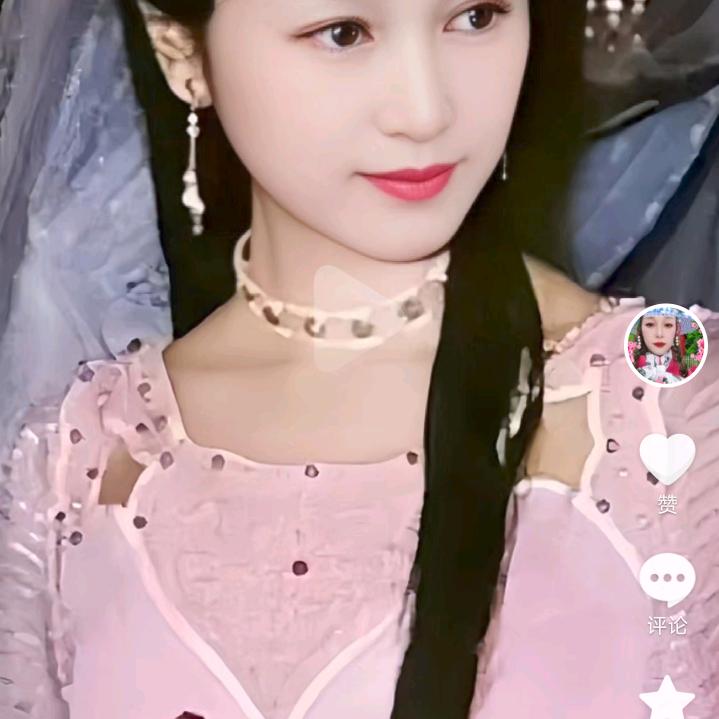This screenshot has height=719, width=719.
Task: Open the creator's profile avatar
Action: tap(666, 345)
